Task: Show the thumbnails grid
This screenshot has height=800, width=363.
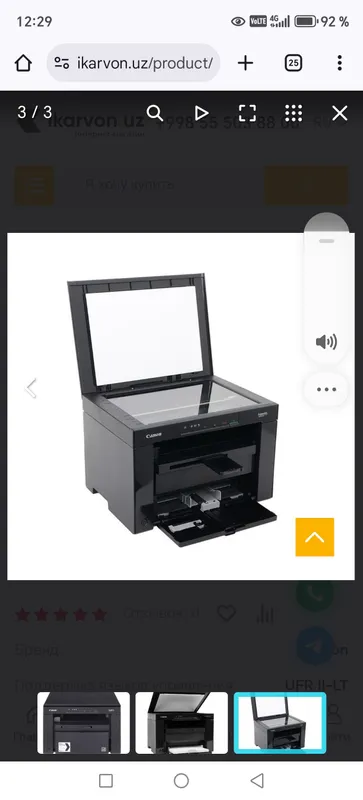Action: (294, 113)
